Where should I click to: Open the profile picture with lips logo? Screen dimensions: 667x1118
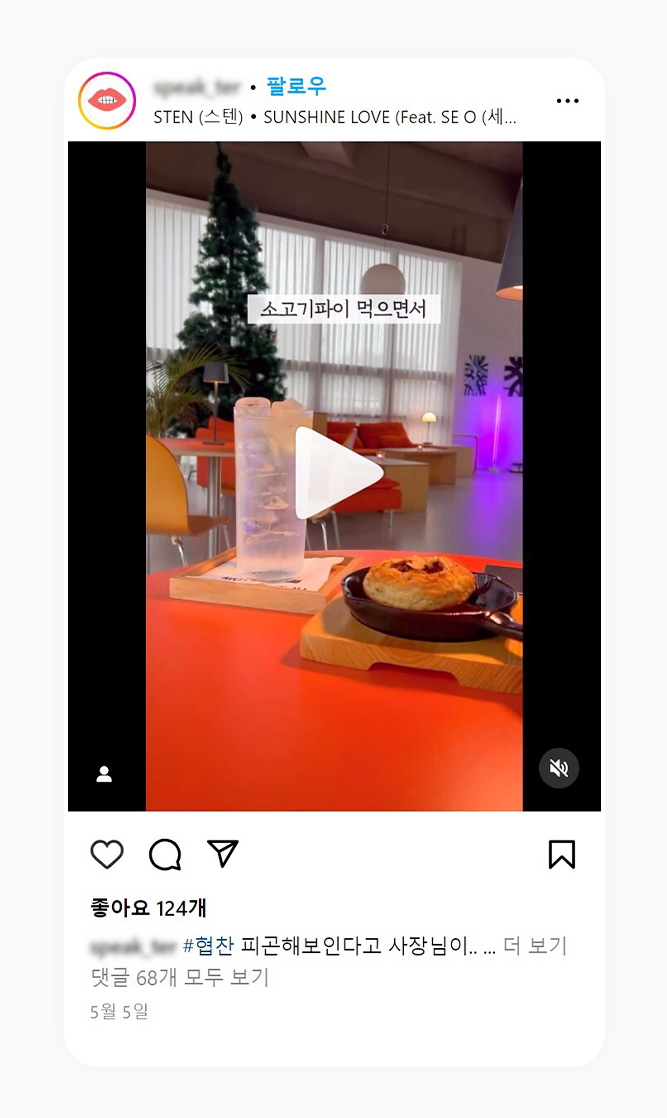coord(107,101)
